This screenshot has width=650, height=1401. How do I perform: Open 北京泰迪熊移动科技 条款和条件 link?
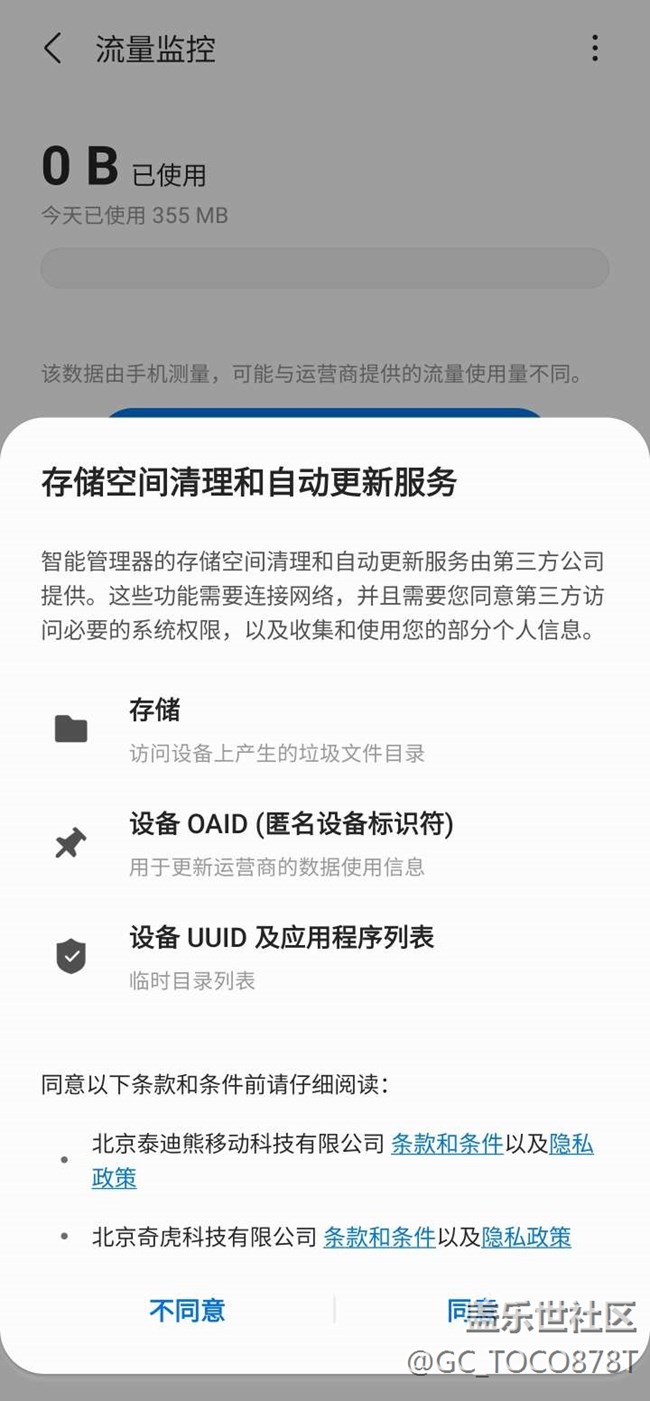click(447, 1144)
